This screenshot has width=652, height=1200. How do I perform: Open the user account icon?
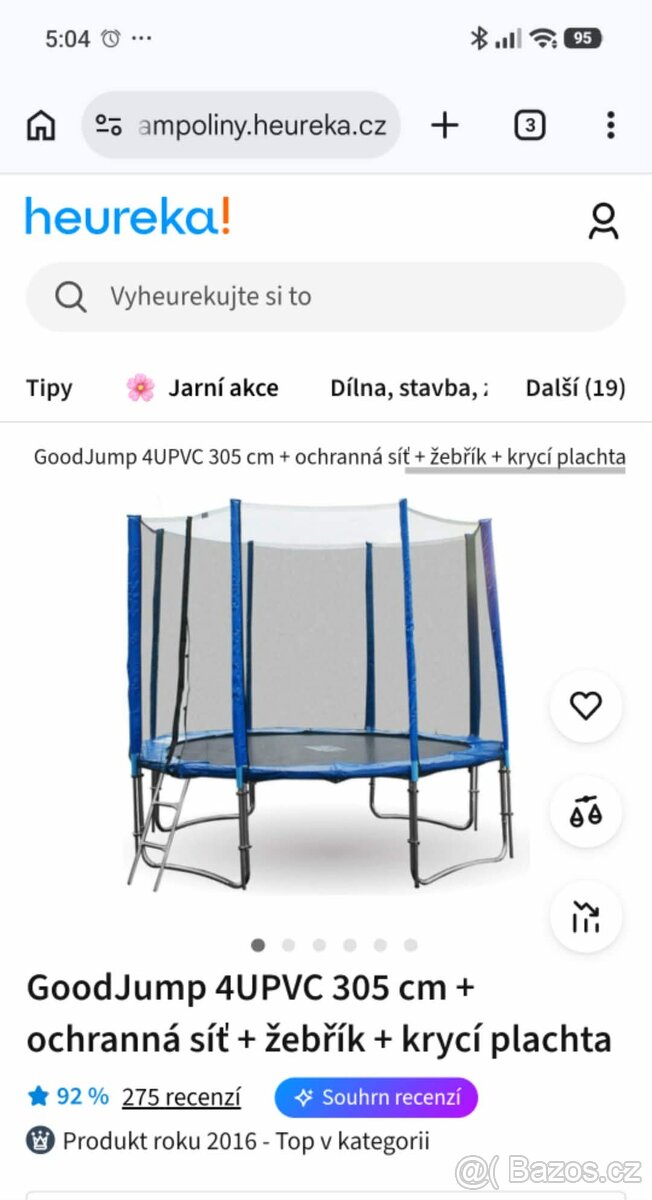(603, 221)
